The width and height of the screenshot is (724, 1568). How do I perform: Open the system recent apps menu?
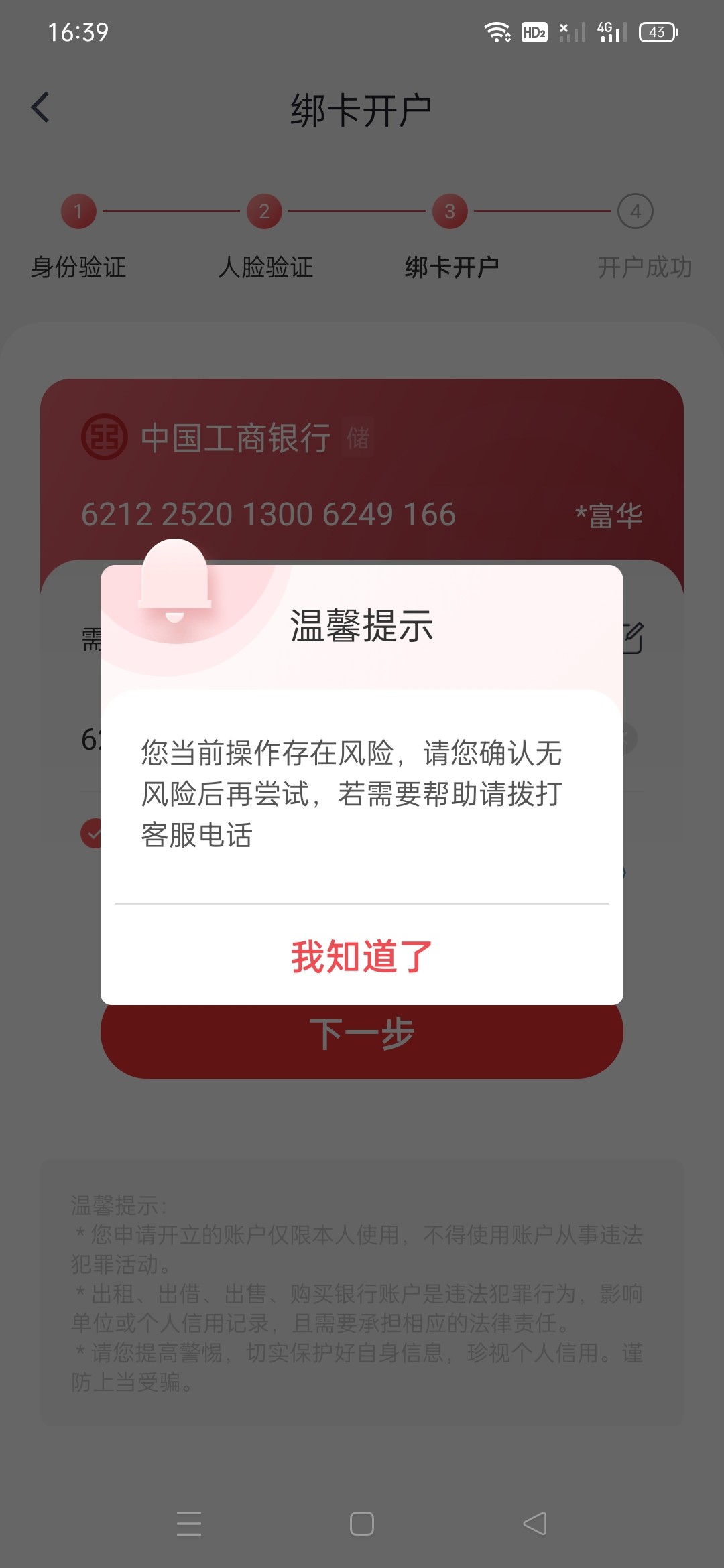tap(189, 1524)
